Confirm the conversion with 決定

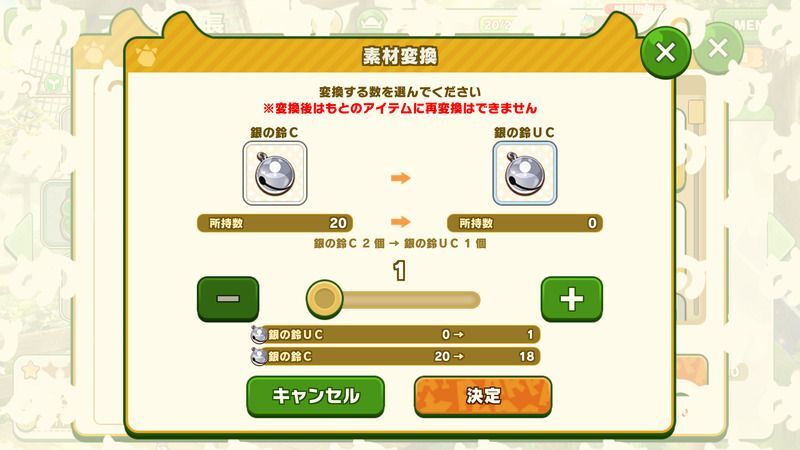483,396
